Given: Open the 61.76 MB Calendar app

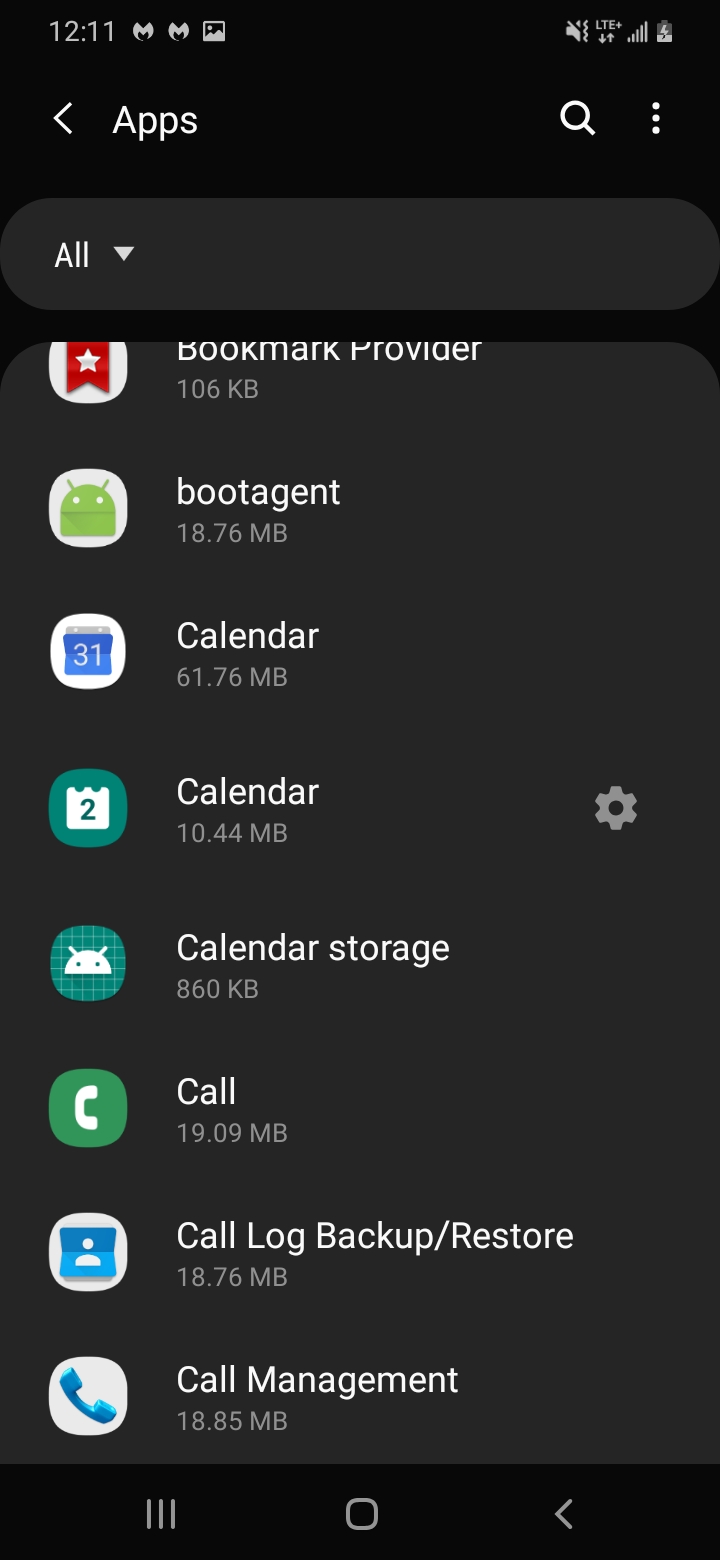Looking at the screenshot, I should tap(247, 653).
